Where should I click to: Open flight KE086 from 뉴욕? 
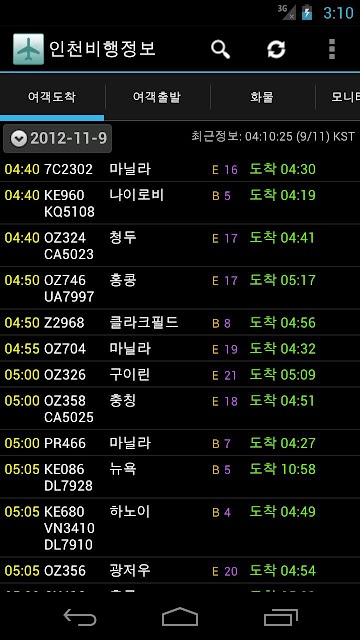tap(180, 477)
